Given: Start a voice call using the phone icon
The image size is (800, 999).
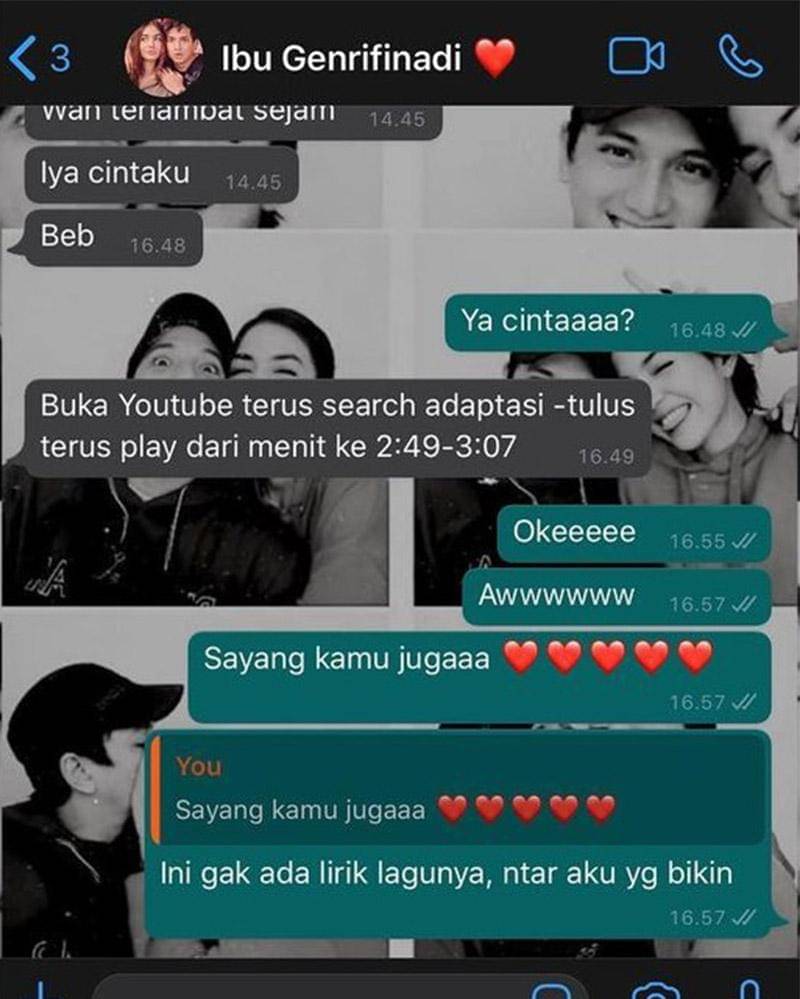Looking at the screenshot, I should 743,60.
